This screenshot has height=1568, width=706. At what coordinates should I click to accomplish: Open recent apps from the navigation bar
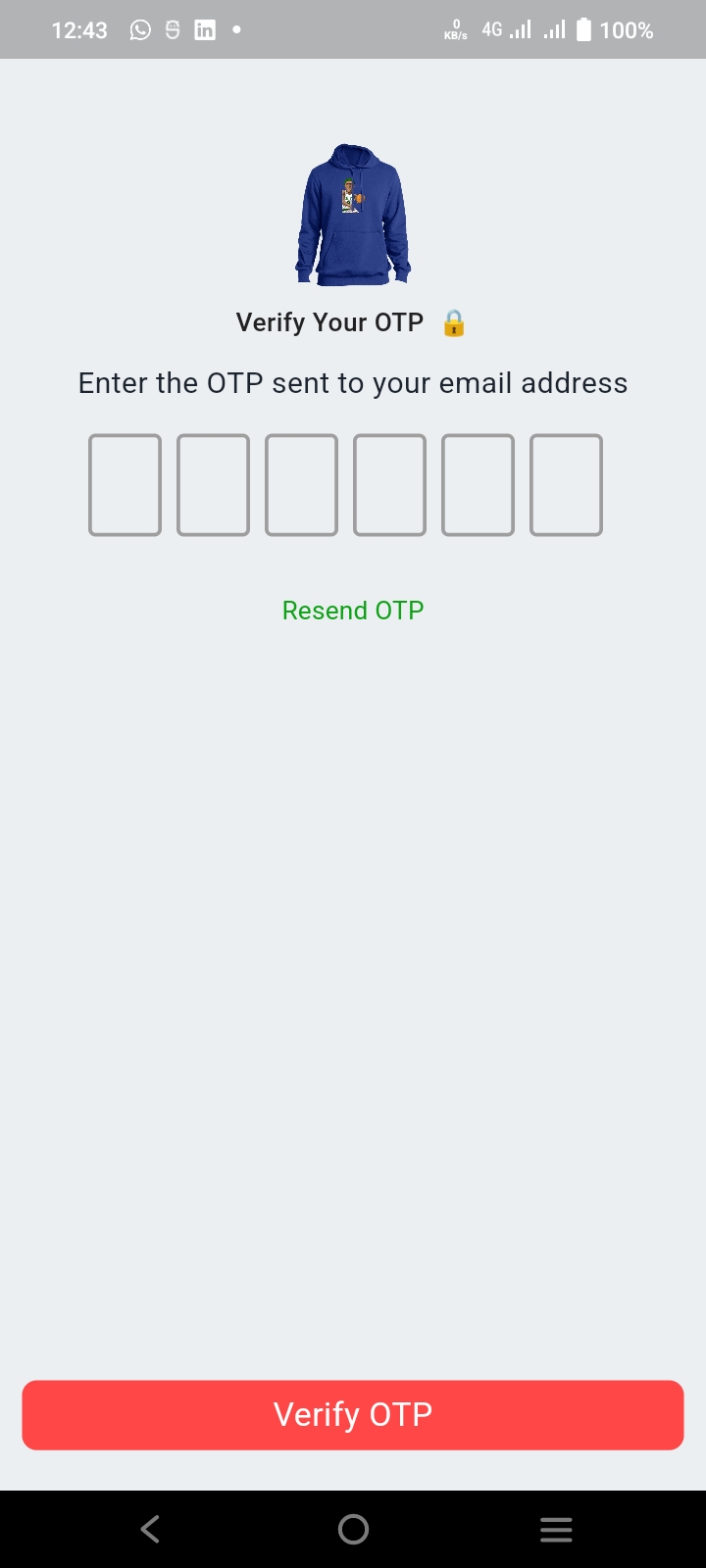click(556, 1529)
